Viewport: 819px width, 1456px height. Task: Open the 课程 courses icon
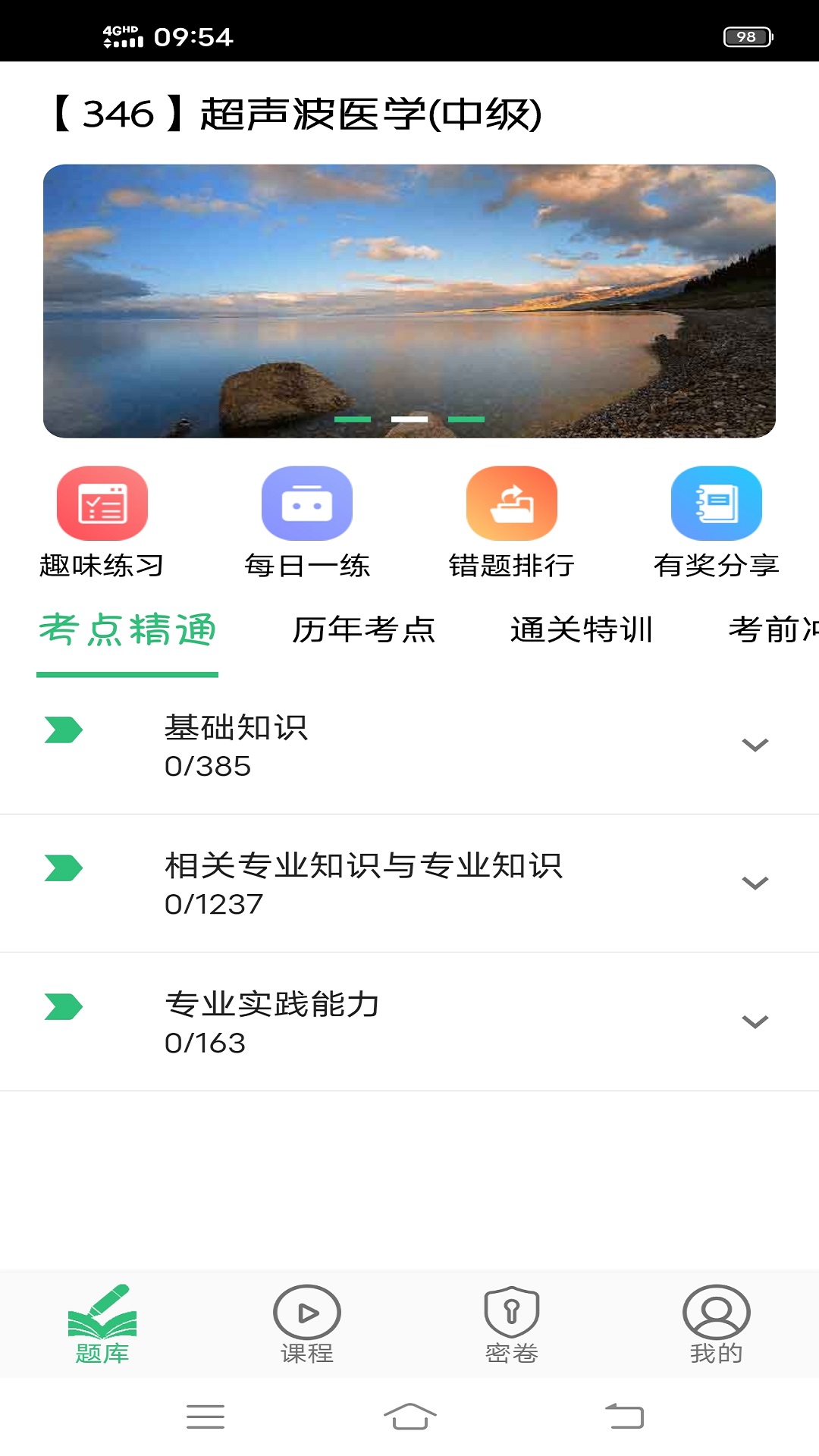[306, 1319]
